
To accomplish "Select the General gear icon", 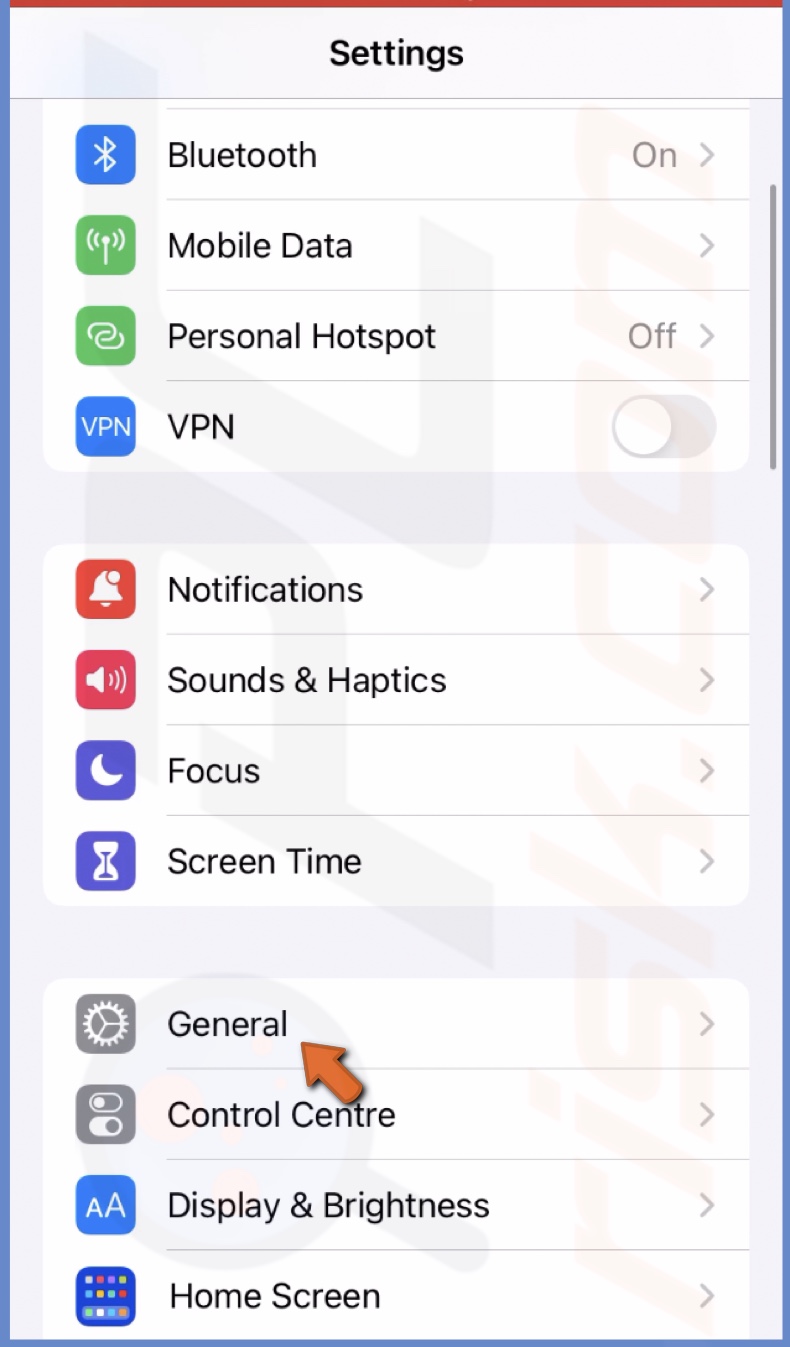I will point(105,1024).
